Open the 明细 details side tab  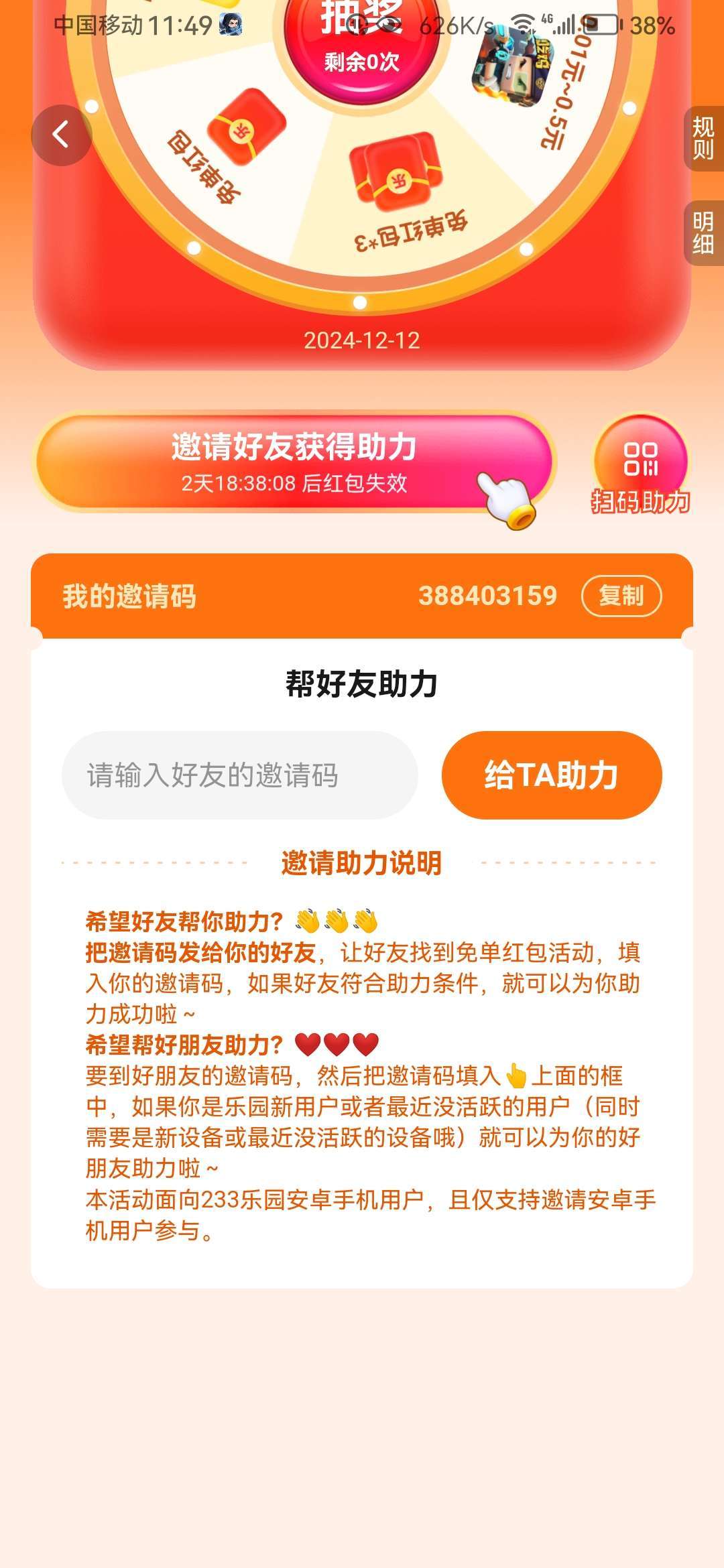coord(703,233)
